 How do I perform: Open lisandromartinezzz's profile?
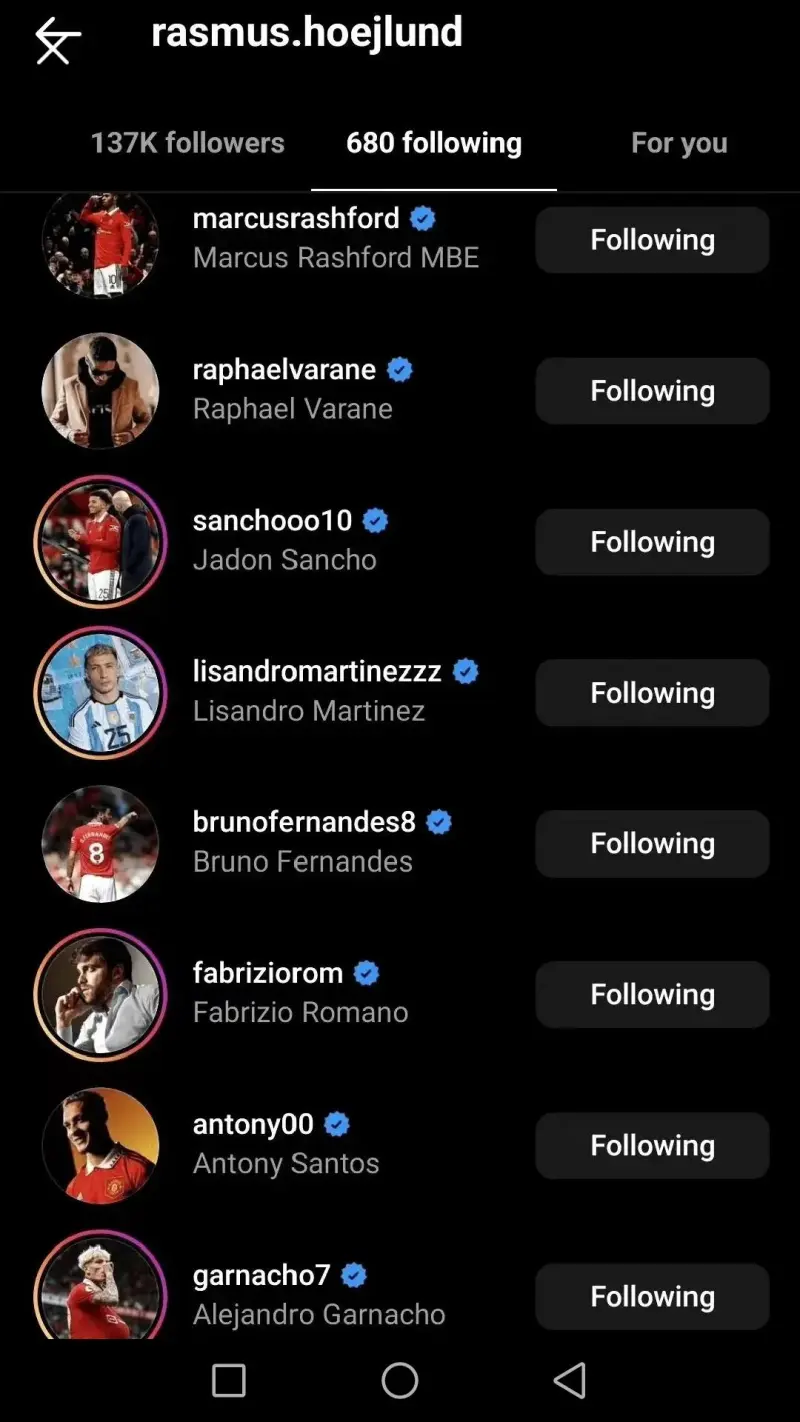click(316, 672)
